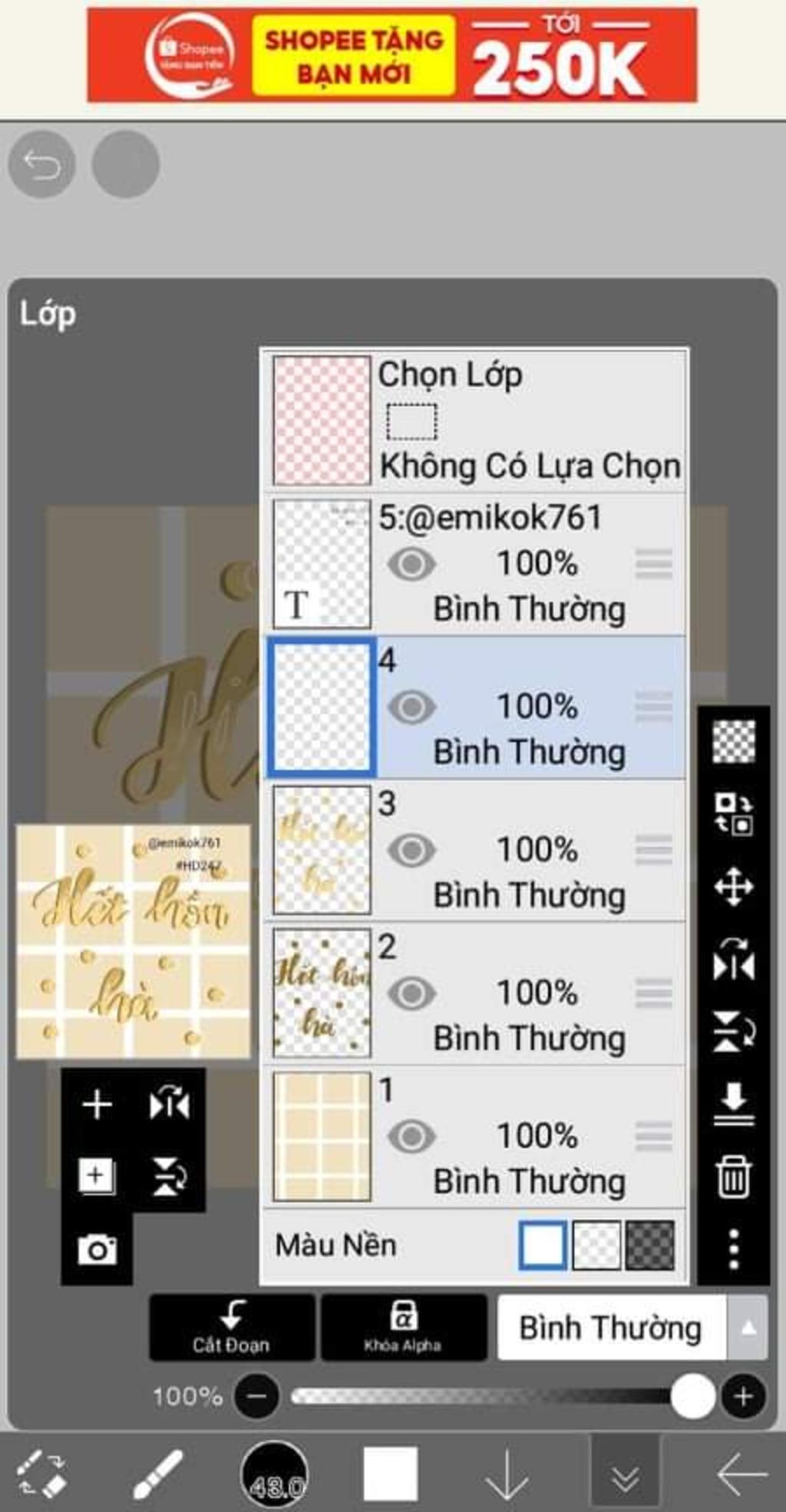
Task: Decrease opacity with minus button
Action: point(257,1396)
